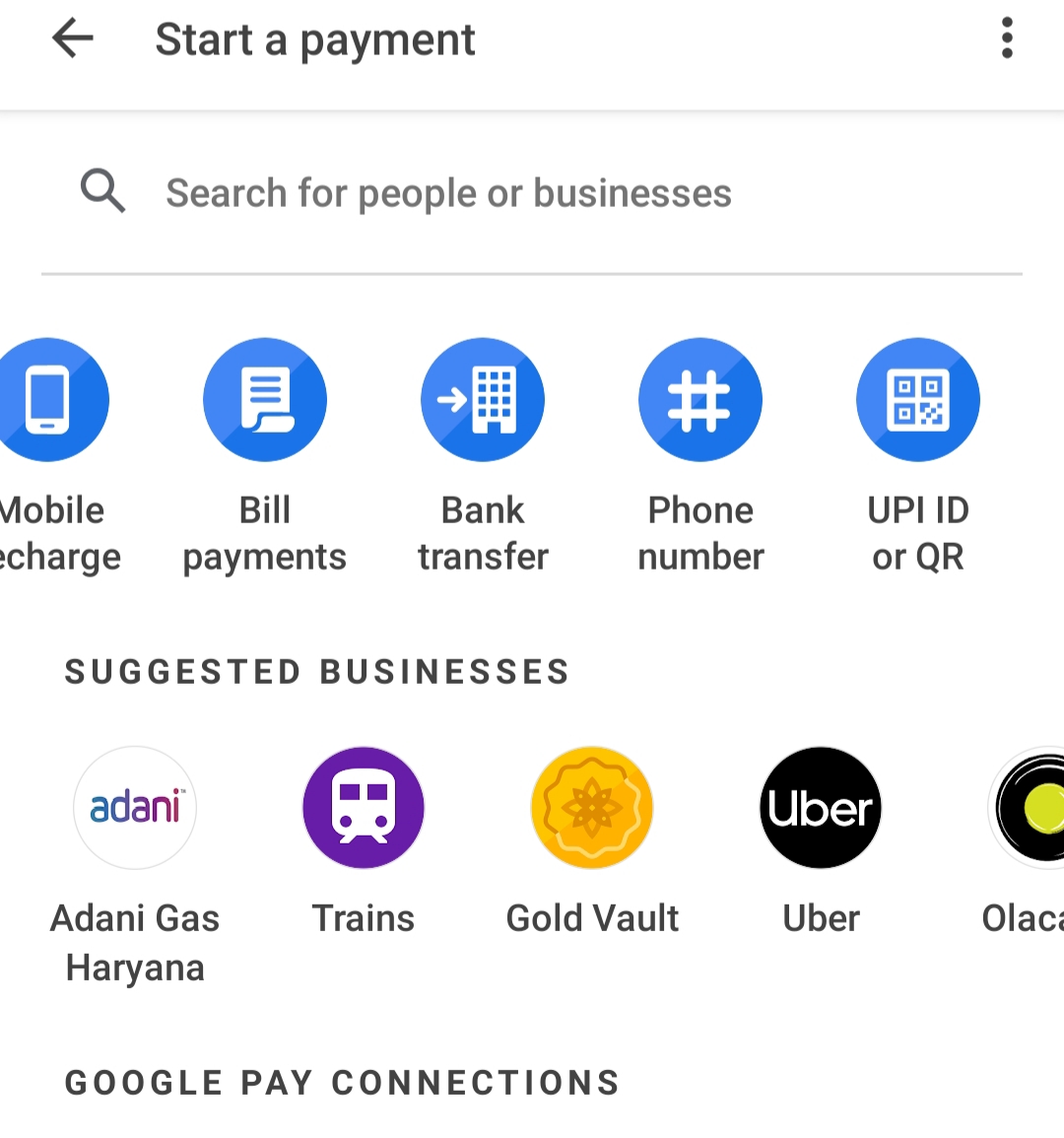The height and width of the screenshot is (1138, 1064).
Task: Select the Trains business
Action: [x=364, y=808]
